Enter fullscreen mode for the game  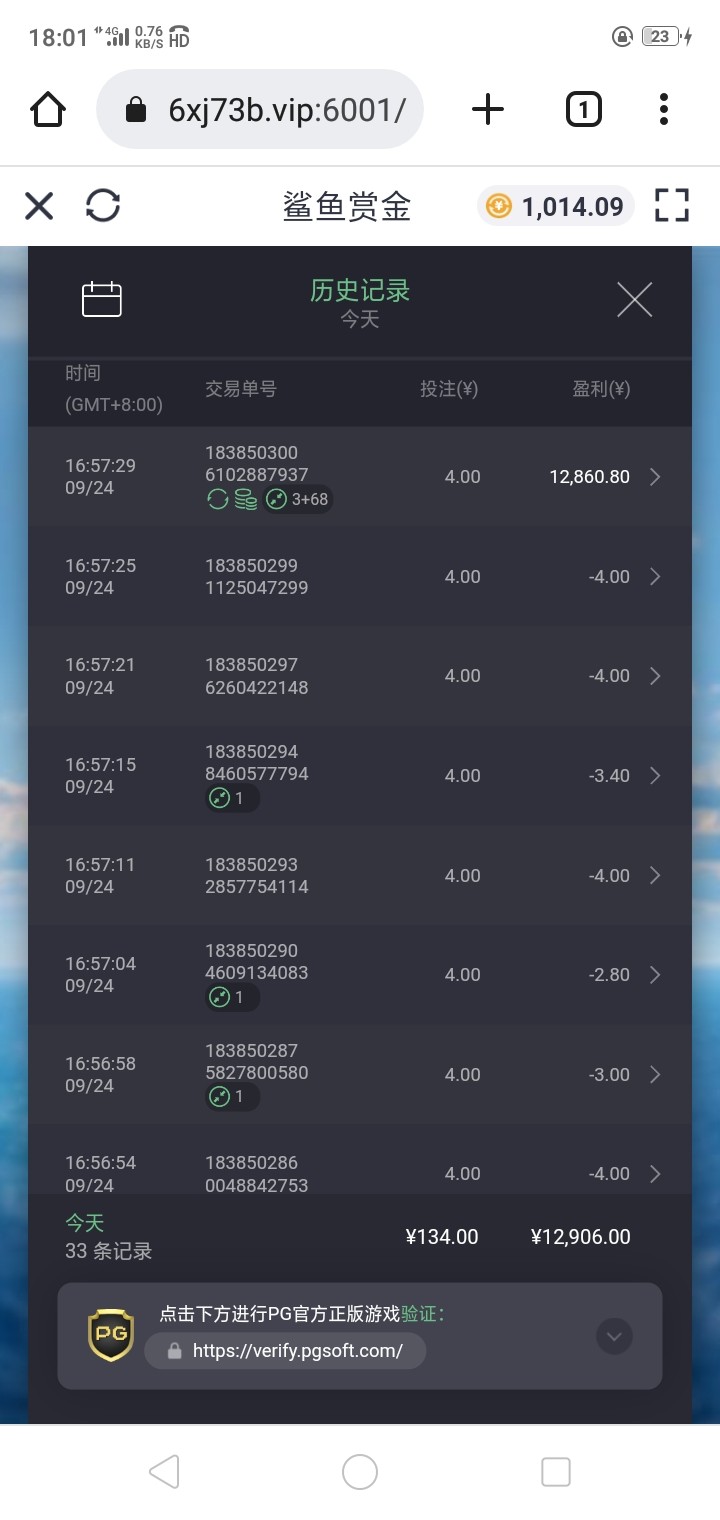coord(673,206)
